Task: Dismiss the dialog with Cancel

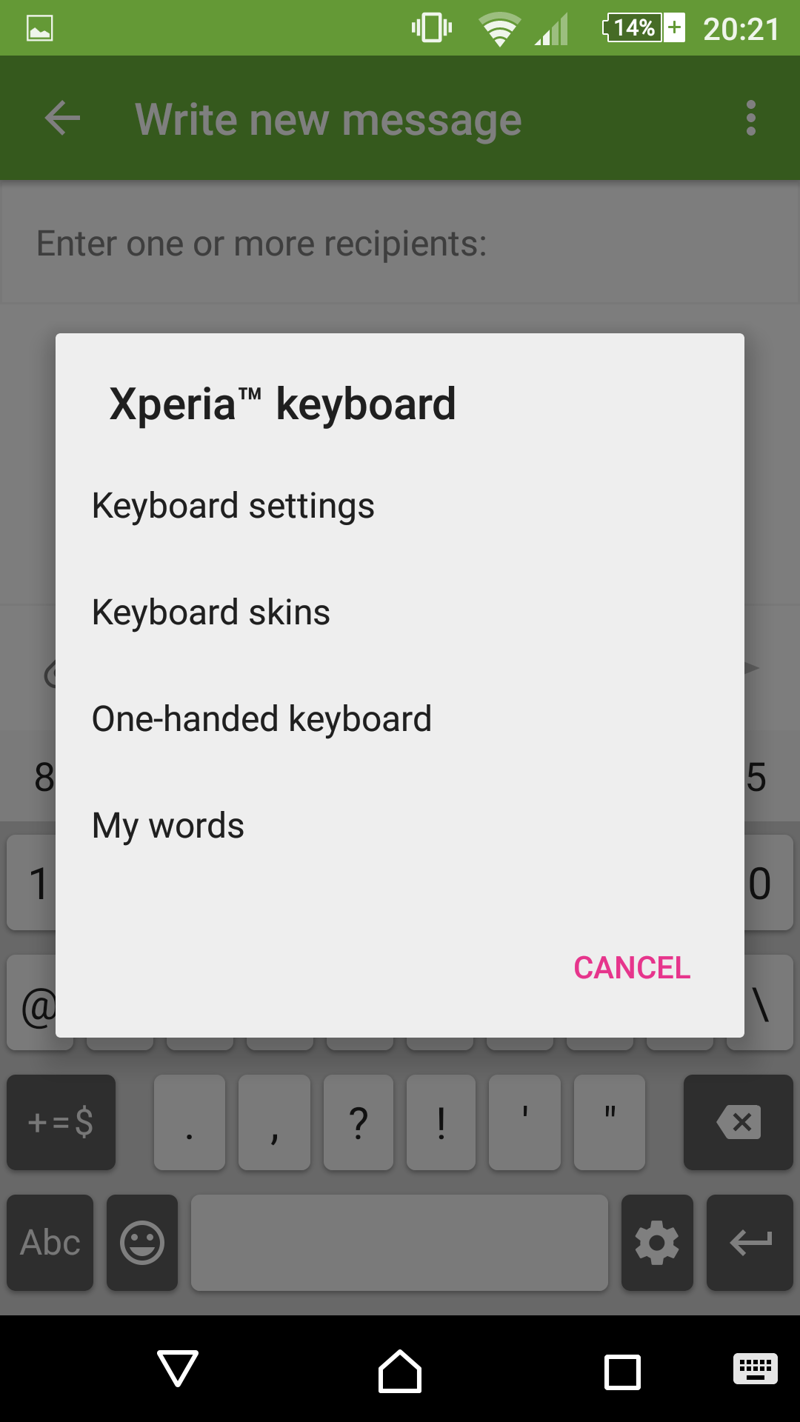Action: [631, 967]
